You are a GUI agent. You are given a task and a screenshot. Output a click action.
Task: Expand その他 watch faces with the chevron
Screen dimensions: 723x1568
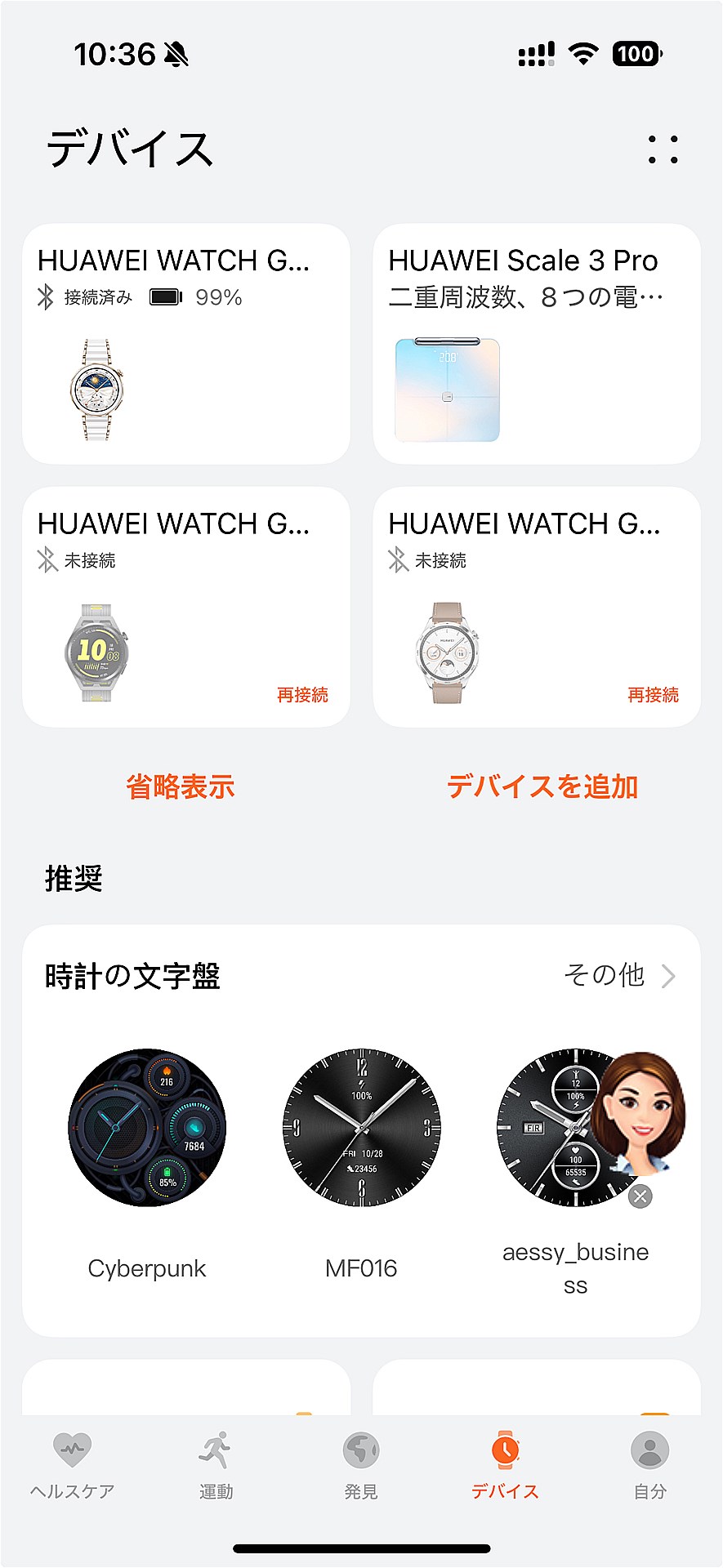(672, 976)
